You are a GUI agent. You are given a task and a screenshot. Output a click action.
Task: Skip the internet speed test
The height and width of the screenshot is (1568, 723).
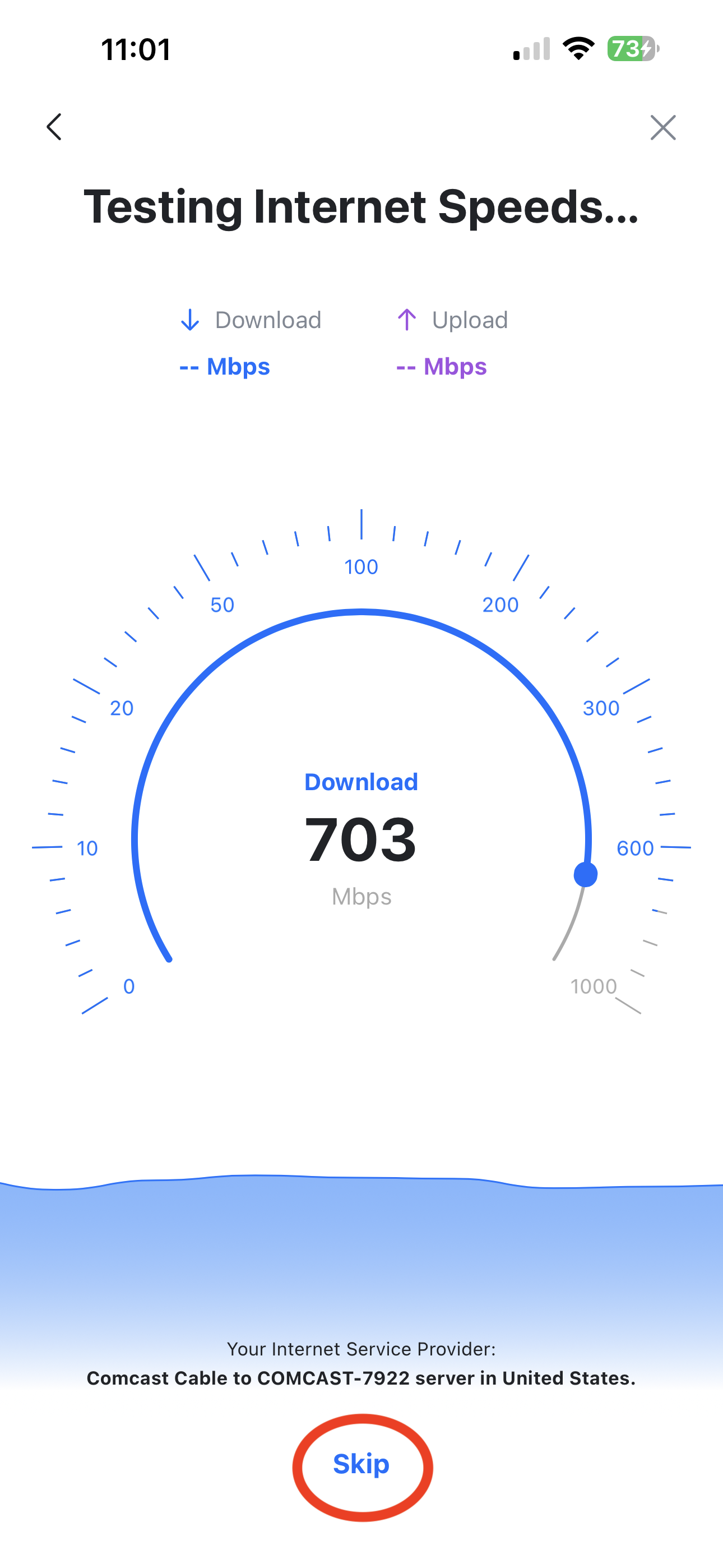tap(361, 1464)
